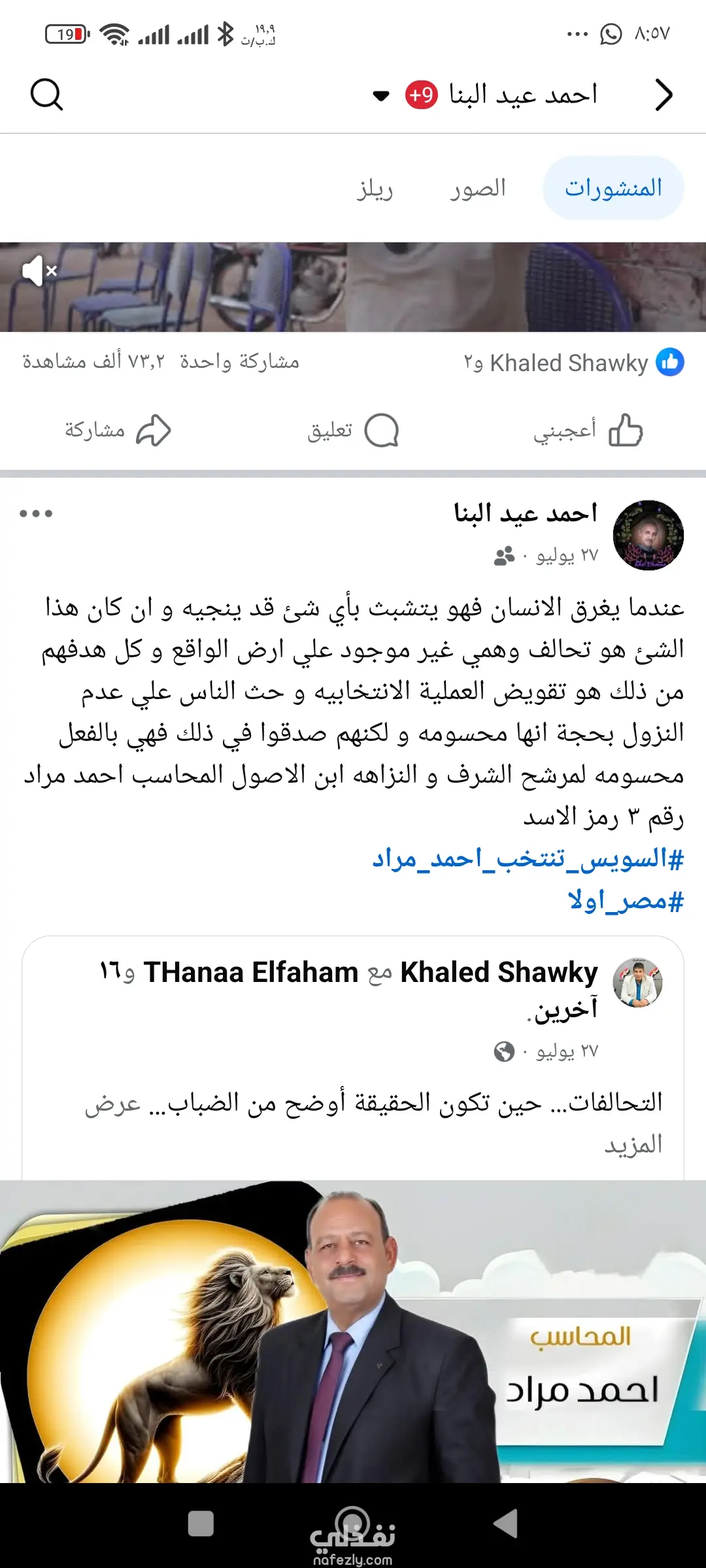
Task: Go back using the top arrow
Action: click(664, 95)
